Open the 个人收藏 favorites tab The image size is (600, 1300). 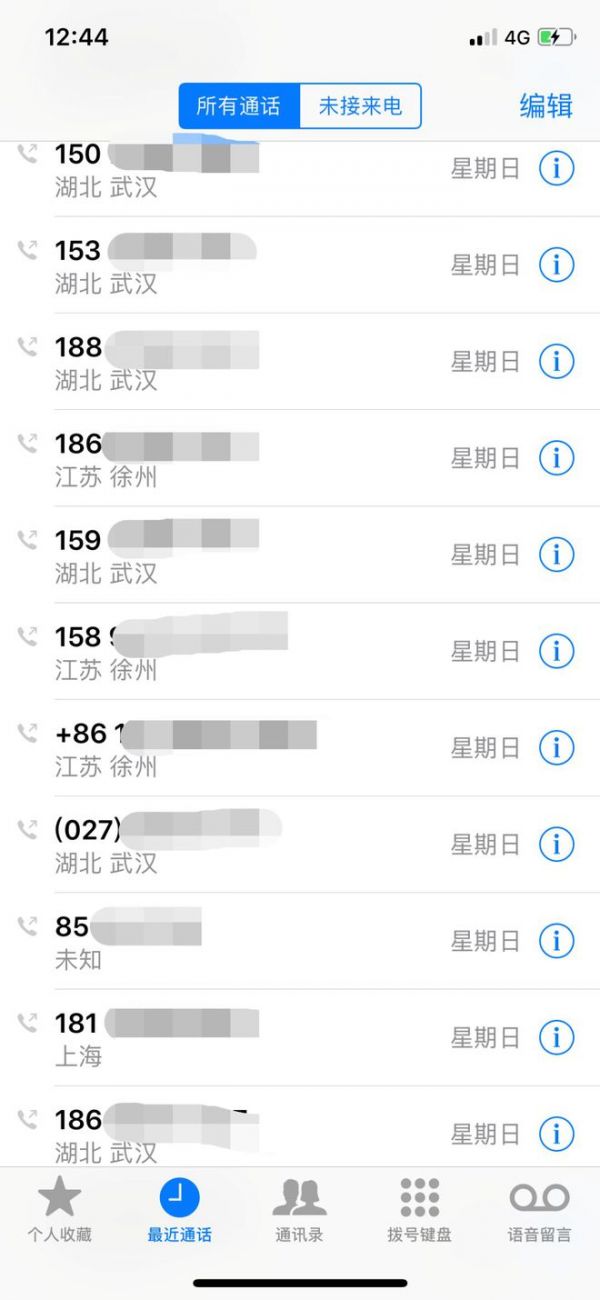point(59,1209)
